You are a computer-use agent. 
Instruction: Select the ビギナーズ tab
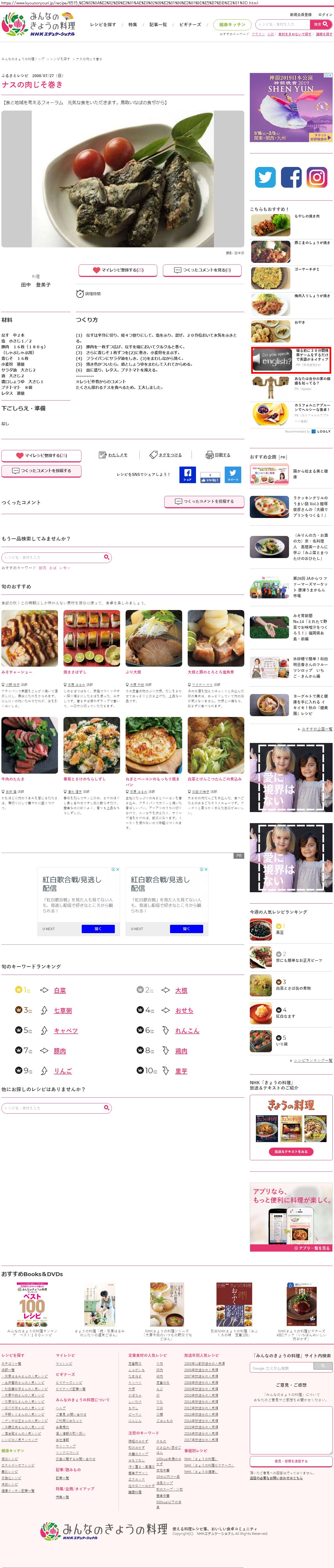pos(190,25)
